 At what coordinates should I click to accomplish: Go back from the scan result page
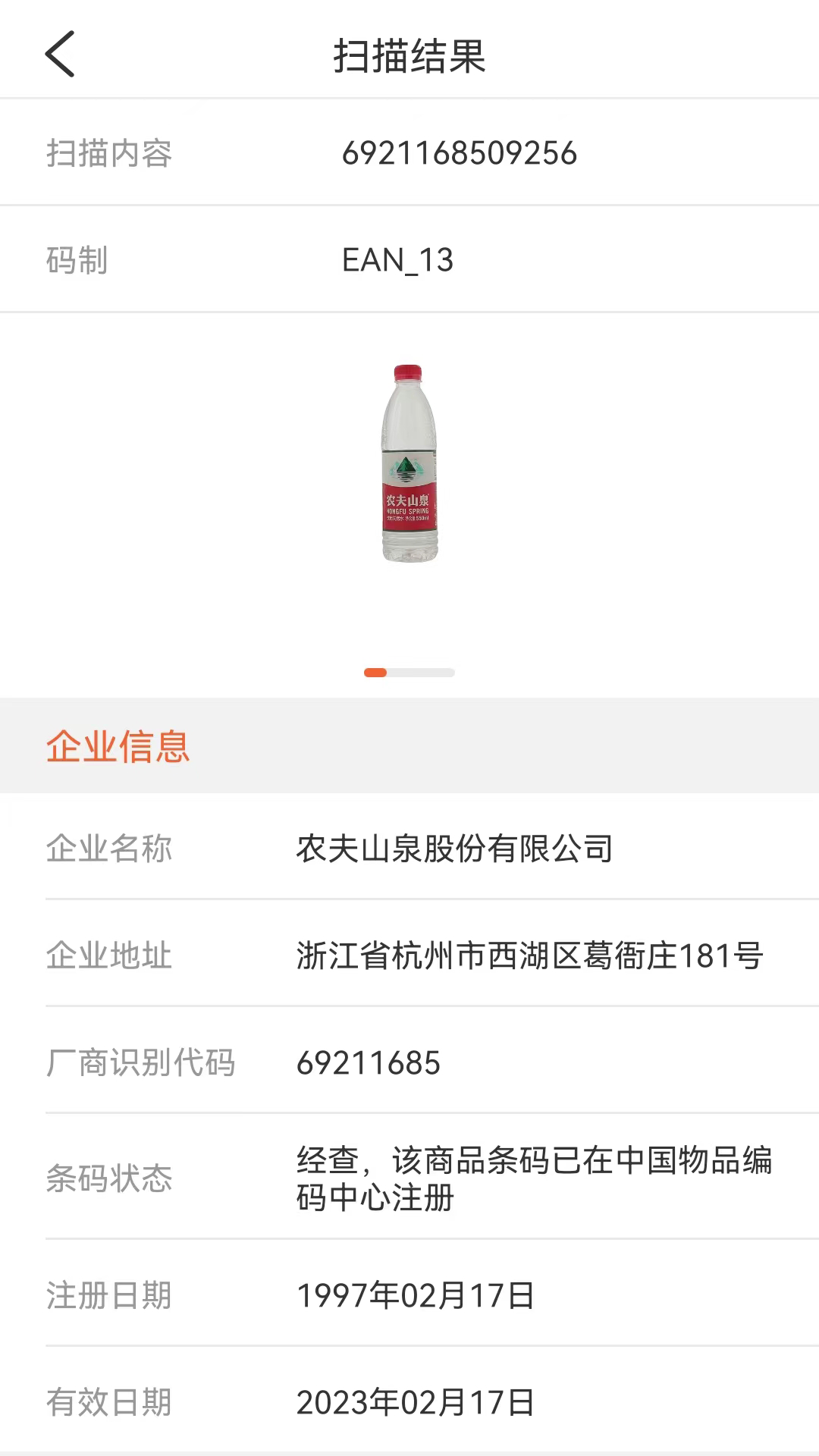pyautogui.click(x=60, y=54)
